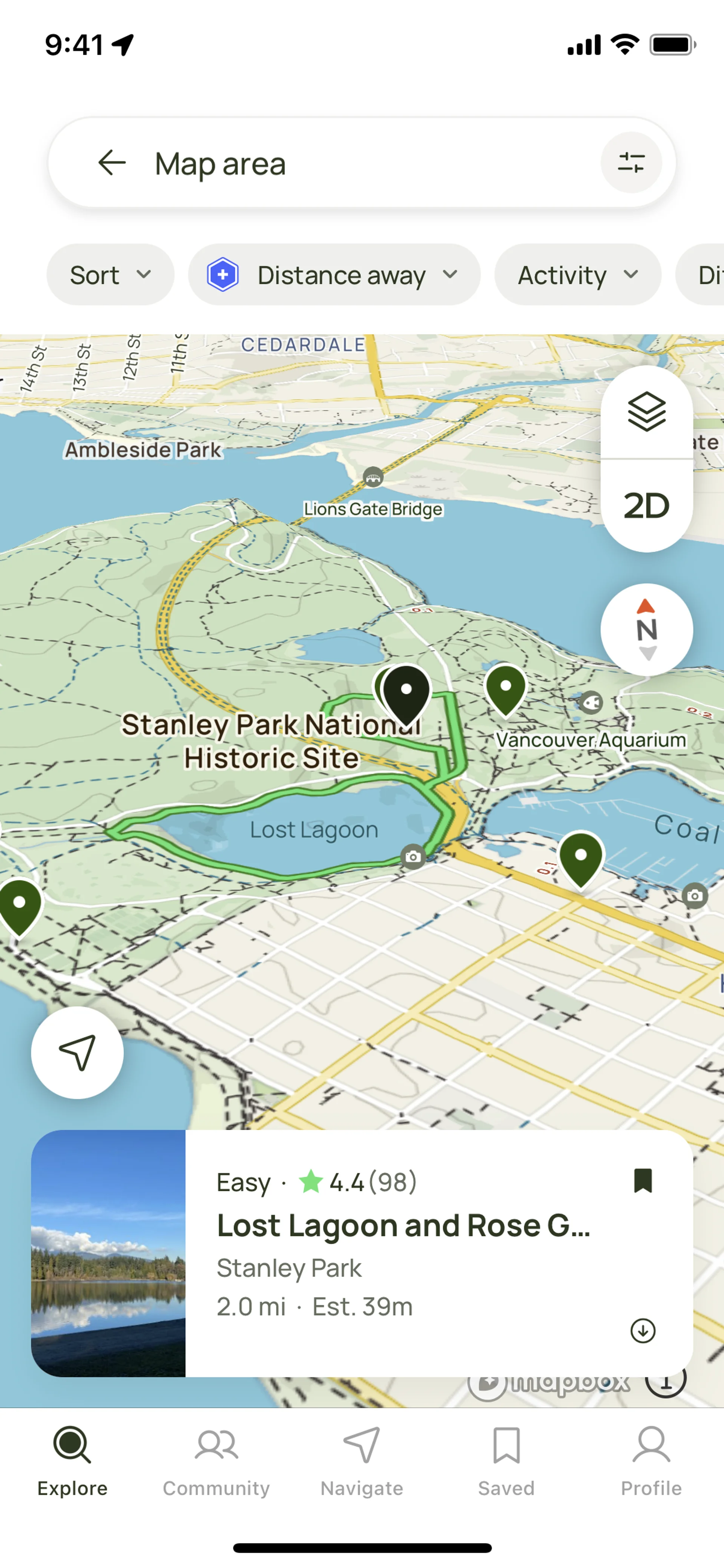Open the Navigate tab

(361, 1461)
